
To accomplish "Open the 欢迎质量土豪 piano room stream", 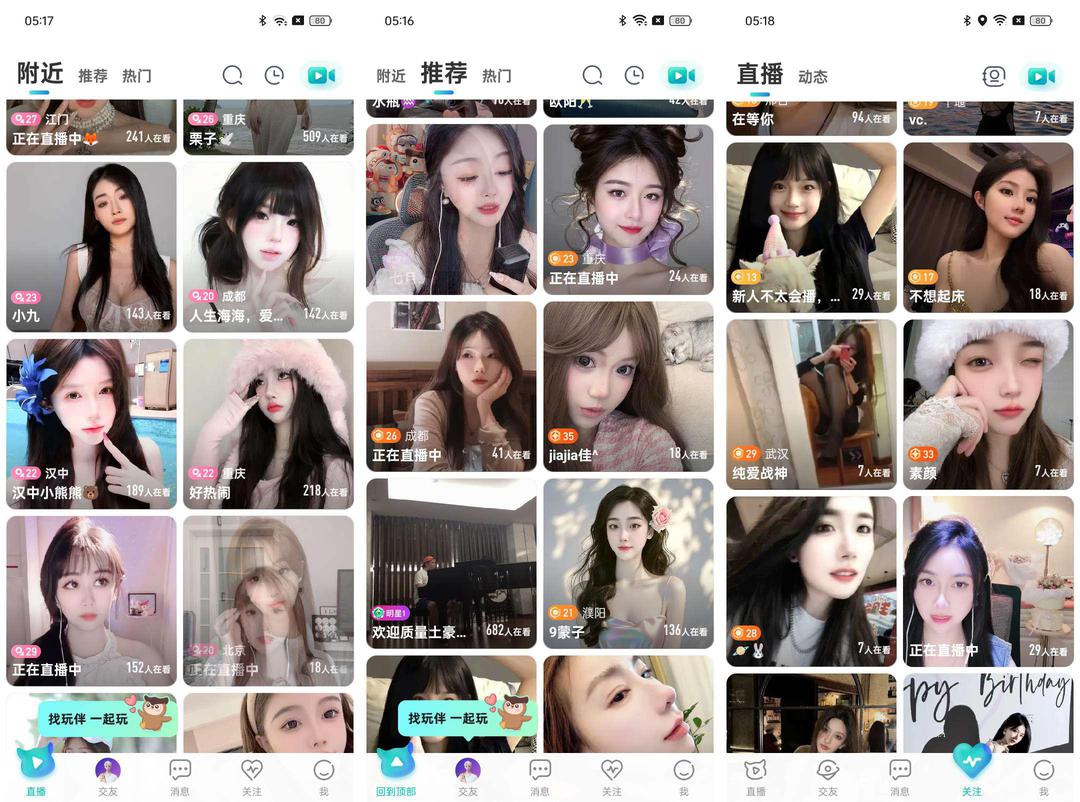I will click(x=451, y=562).
